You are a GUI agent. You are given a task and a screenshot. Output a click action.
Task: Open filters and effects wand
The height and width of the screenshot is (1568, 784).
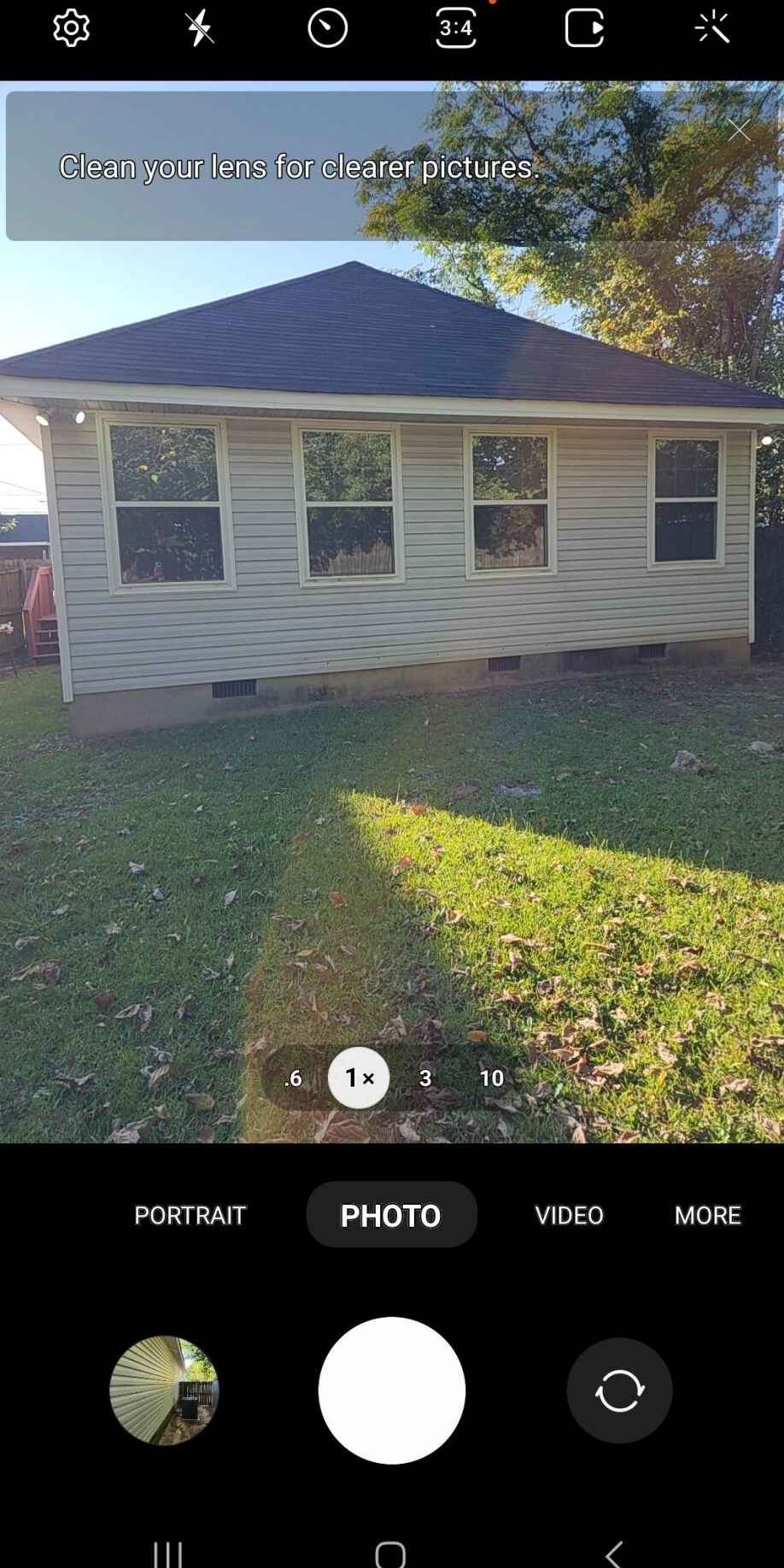coord(712,28)
